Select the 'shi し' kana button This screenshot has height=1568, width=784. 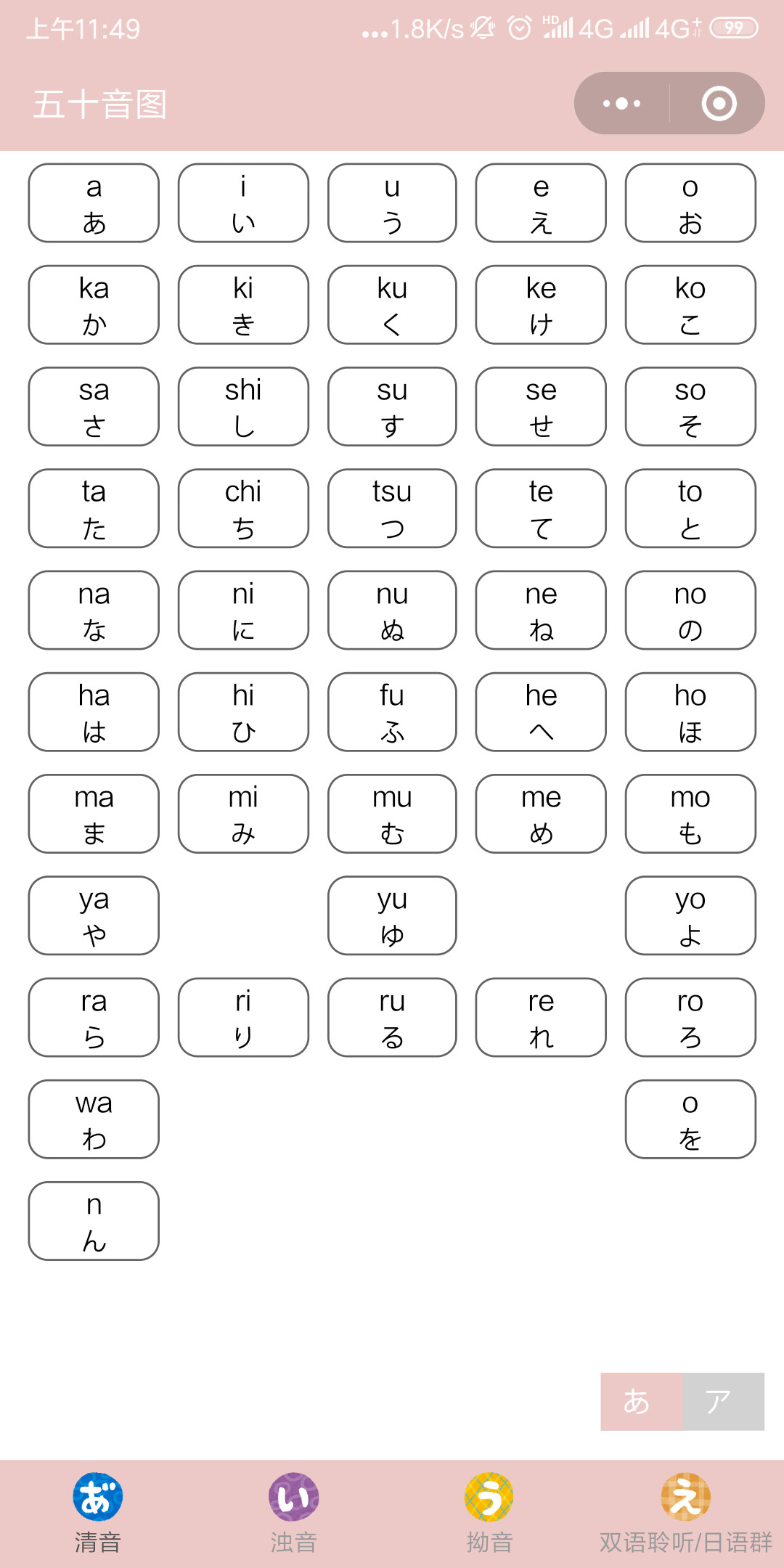coord(243,407)
